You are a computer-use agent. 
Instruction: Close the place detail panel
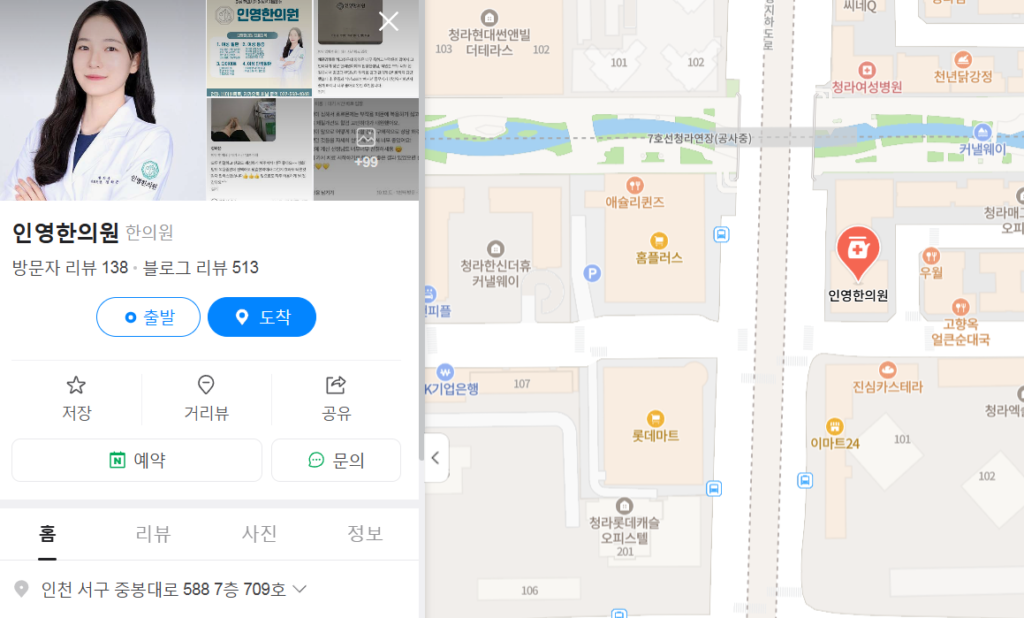(389, 21)
